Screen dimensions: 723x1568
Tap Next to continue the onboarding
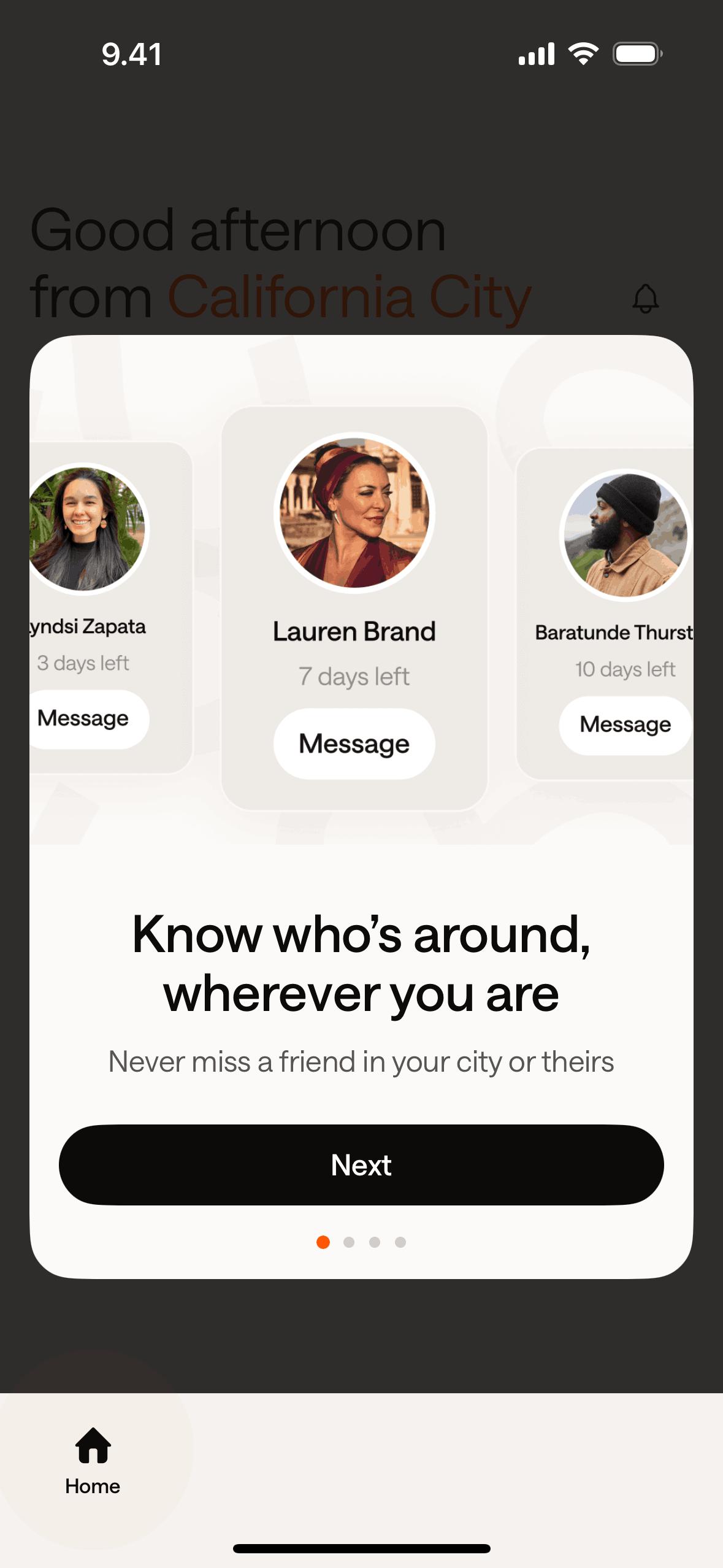(x=361, y=1164)
